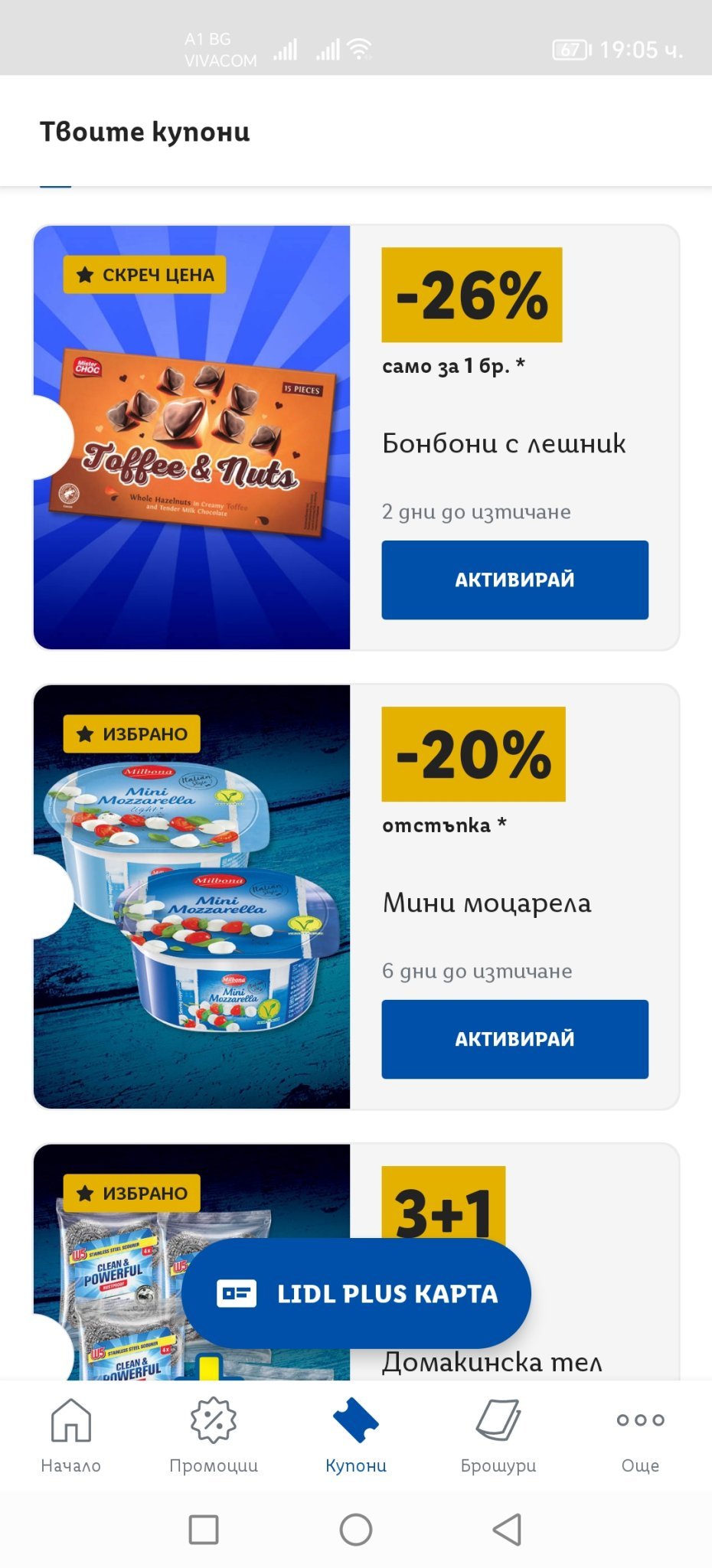Tap the system home button
Viewport: 712px width, 1568px height.
(x=356, y=1529)
